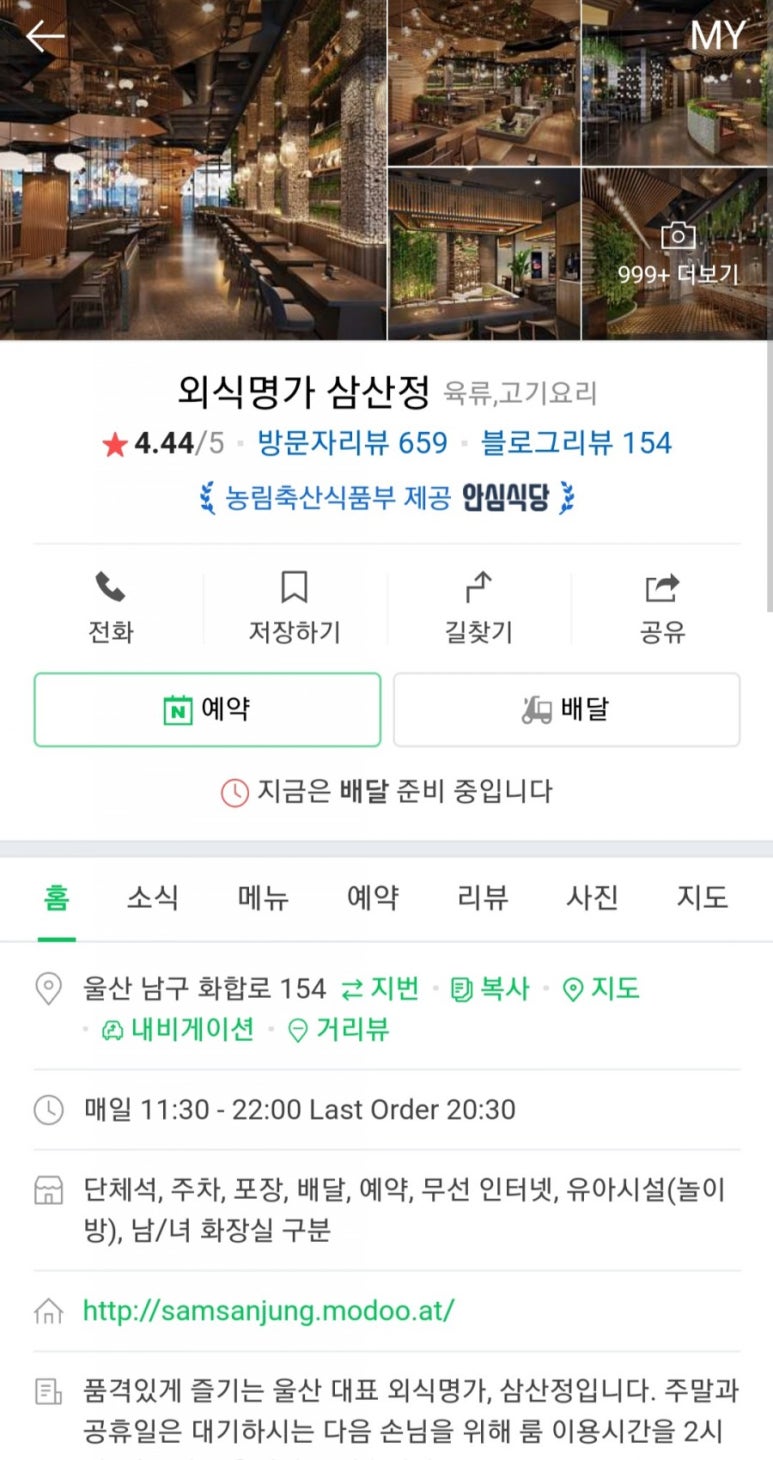Screen dimensions: 773x1460
Task: Open the samsanjung.modoo.at website link
Action: (268, 1310)
